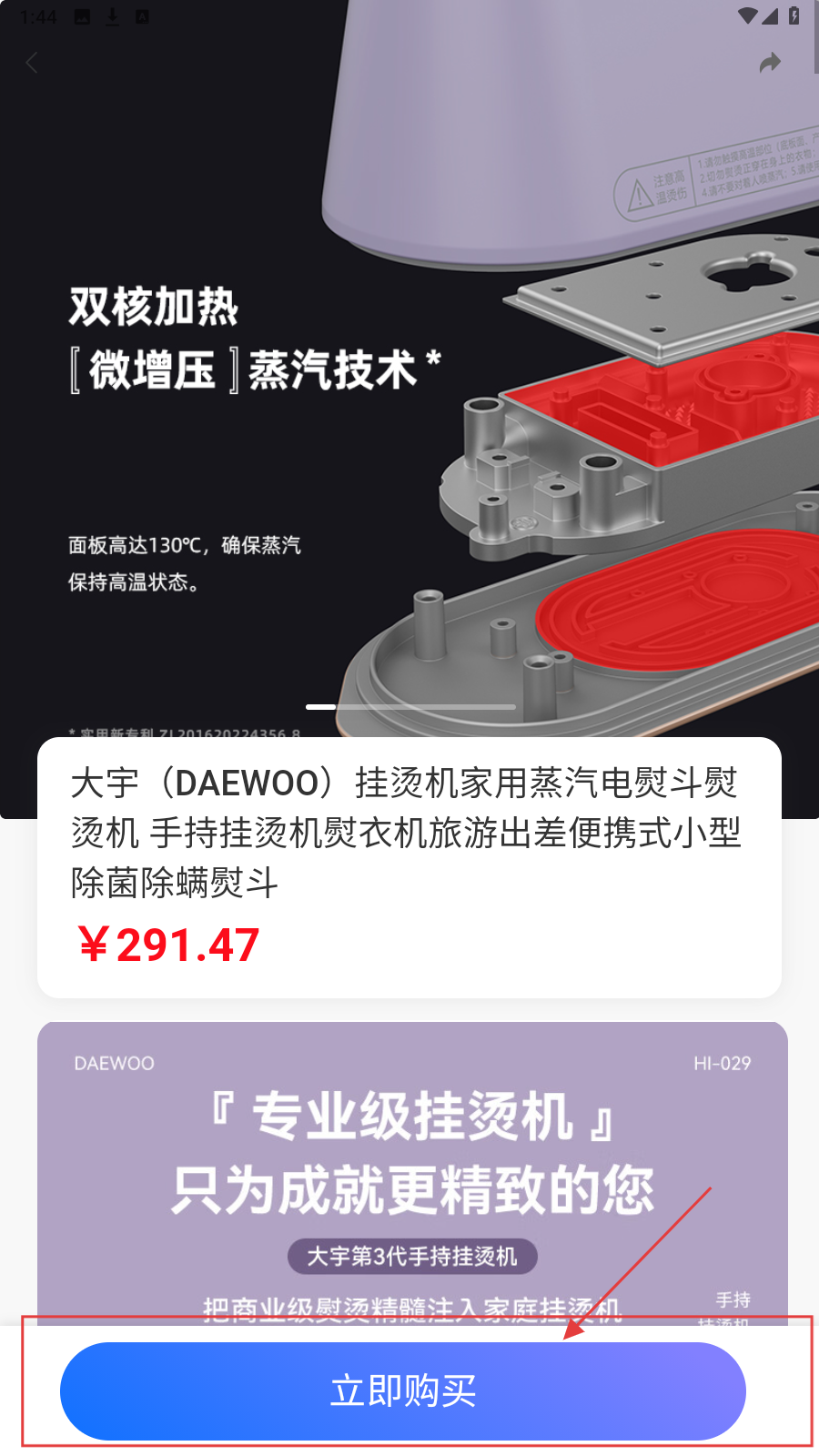This screenshot has height=1456, width=819.
Task: Share this DAEWOO steamer product
Action: [x=770, y=63]
